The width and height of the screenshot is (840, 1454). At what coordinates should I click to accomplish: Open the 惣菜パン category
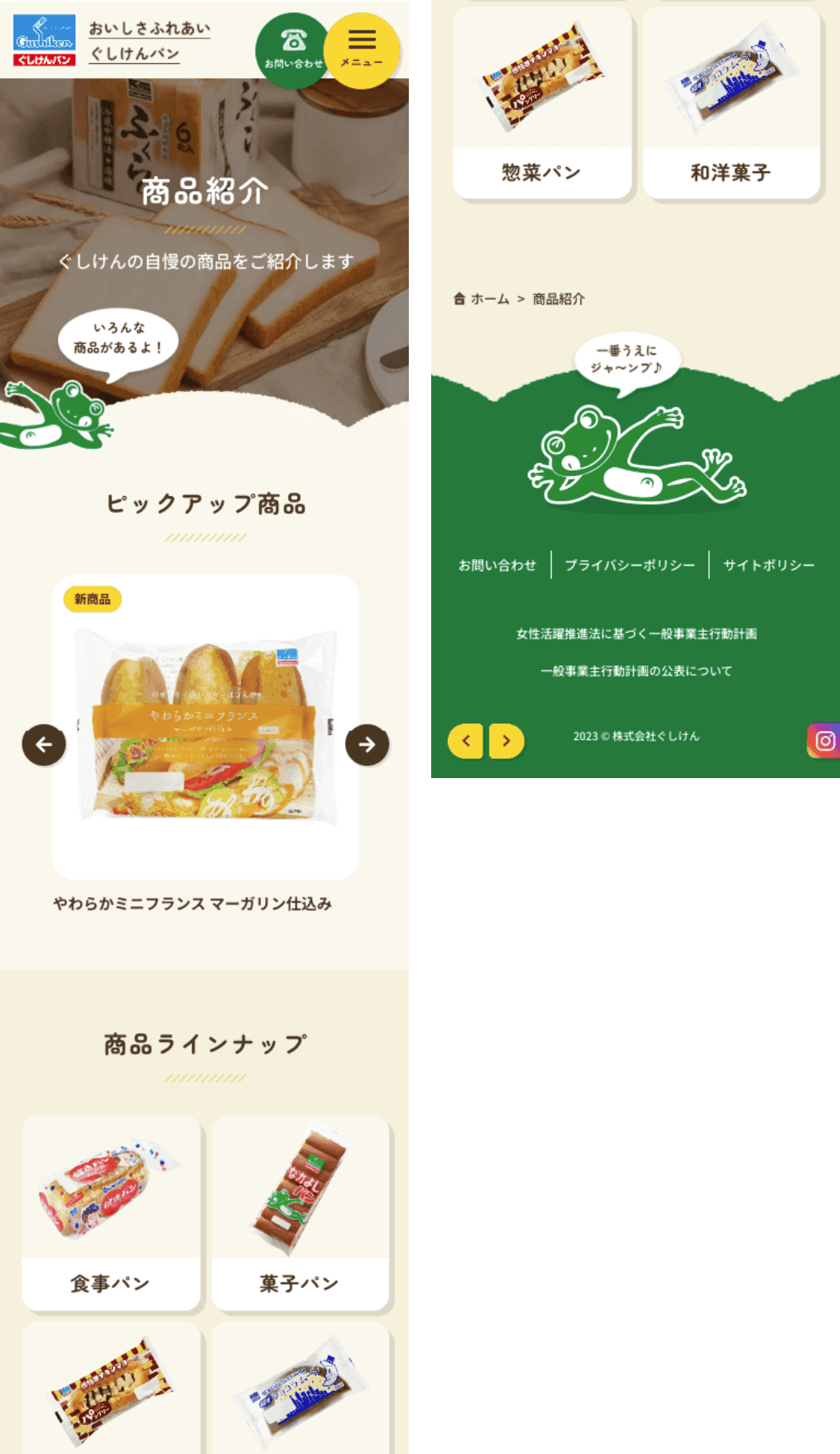click(x=542, y=104)
